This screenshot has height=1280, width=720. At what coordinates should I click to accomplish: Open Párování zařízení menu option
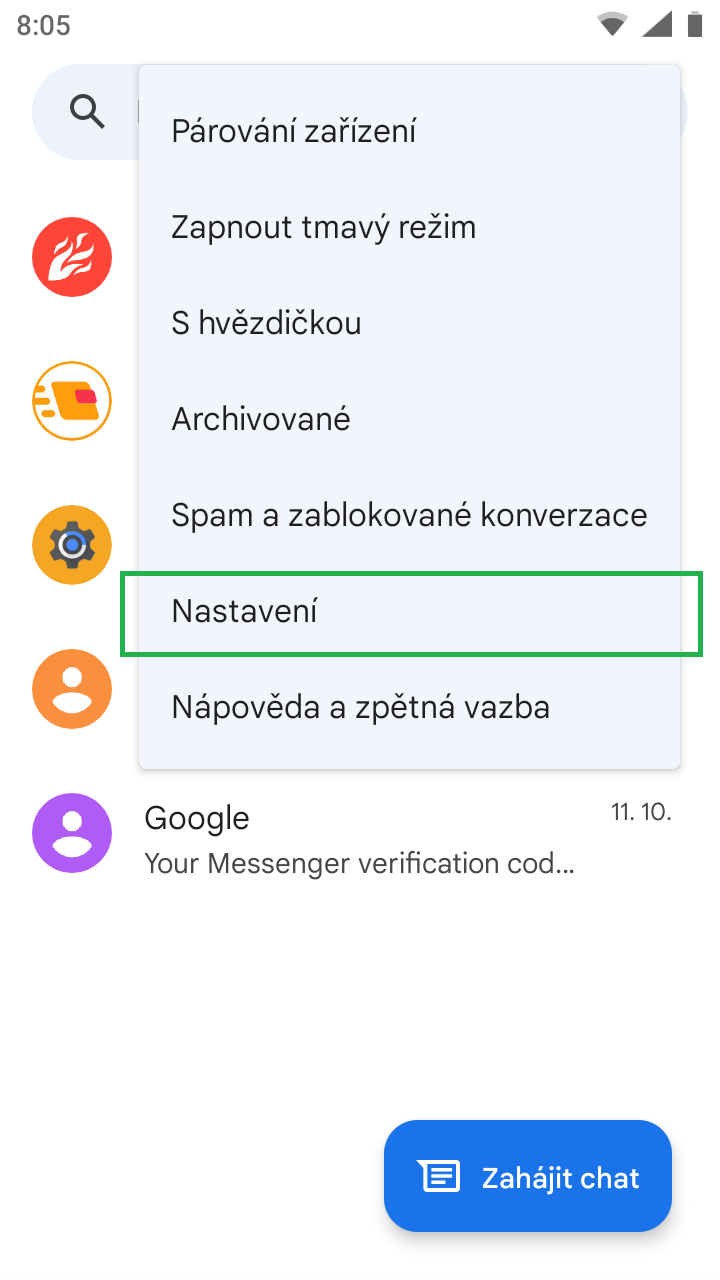294,131
